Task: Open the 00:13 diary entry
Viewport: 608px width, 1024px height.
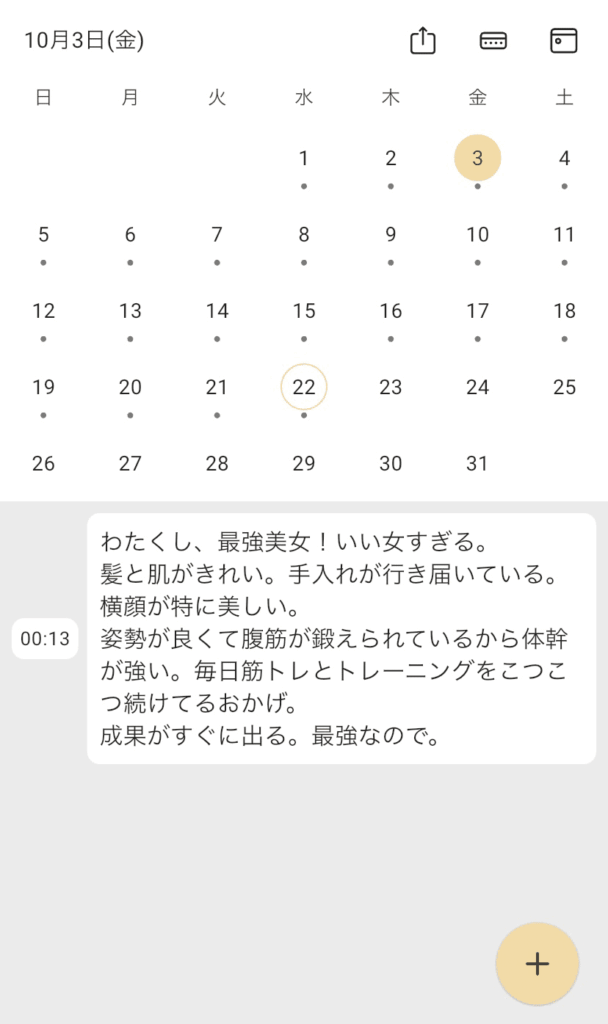Action: [341, 639]
